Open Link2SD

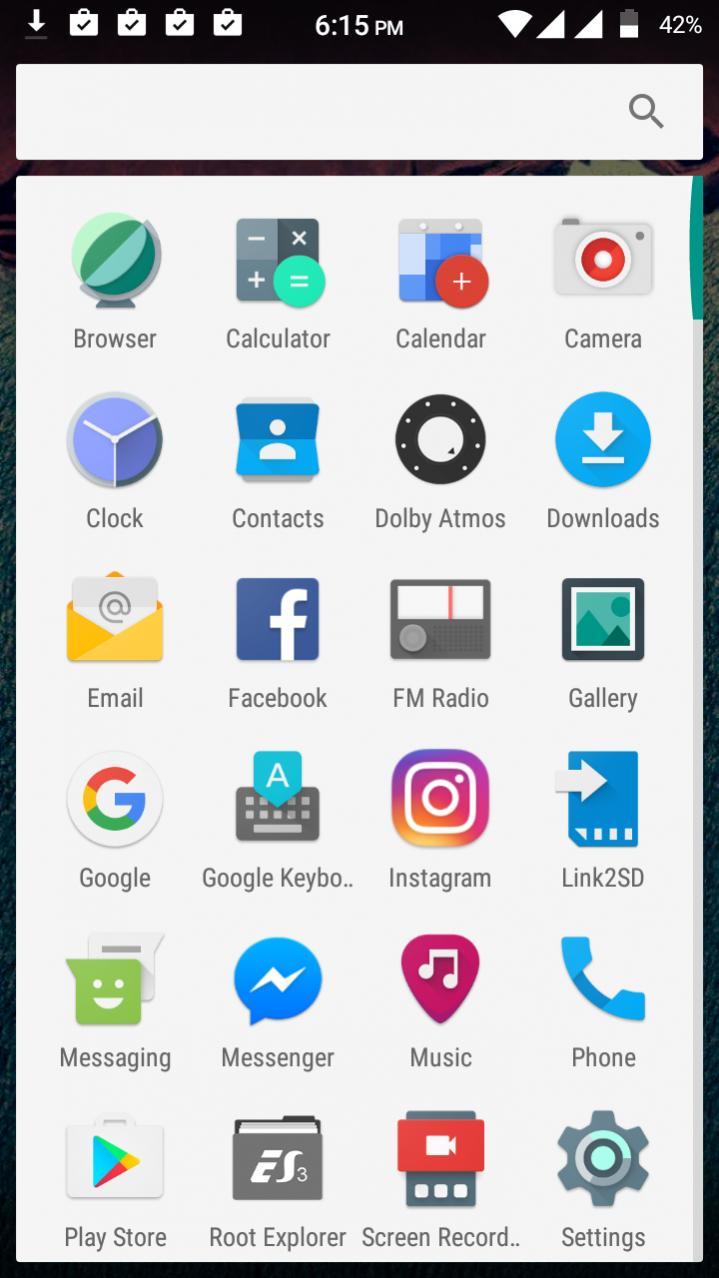click(603, 799)
